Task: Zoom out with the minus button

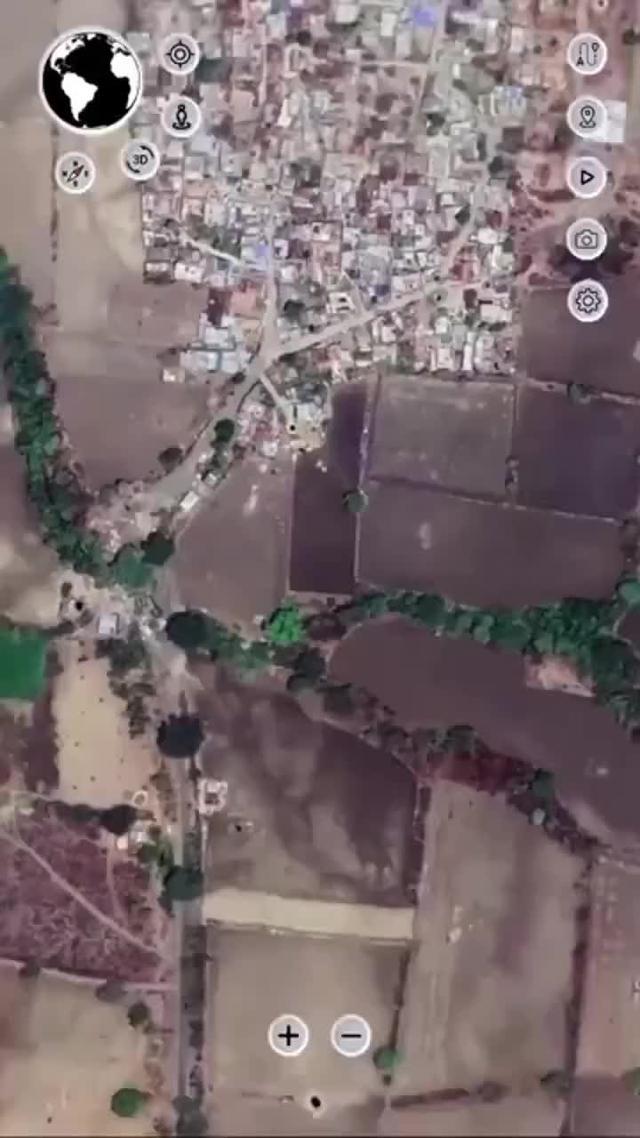Action: click(351, 1035)
